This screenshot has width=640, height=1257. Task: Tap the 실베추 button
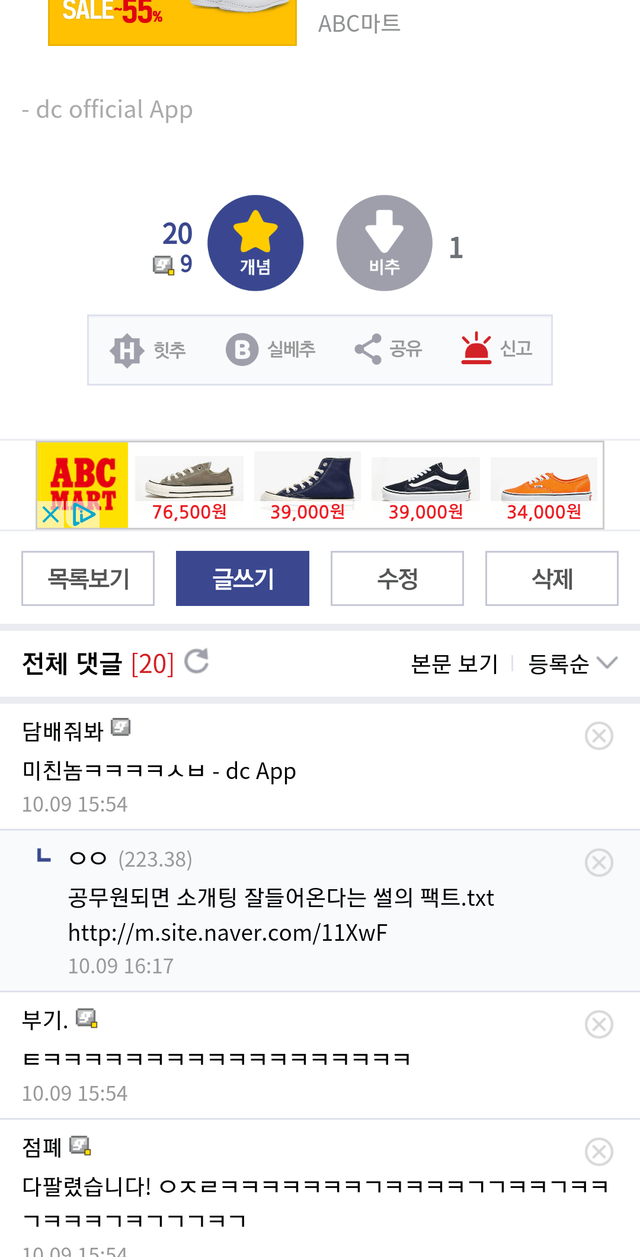270,350
